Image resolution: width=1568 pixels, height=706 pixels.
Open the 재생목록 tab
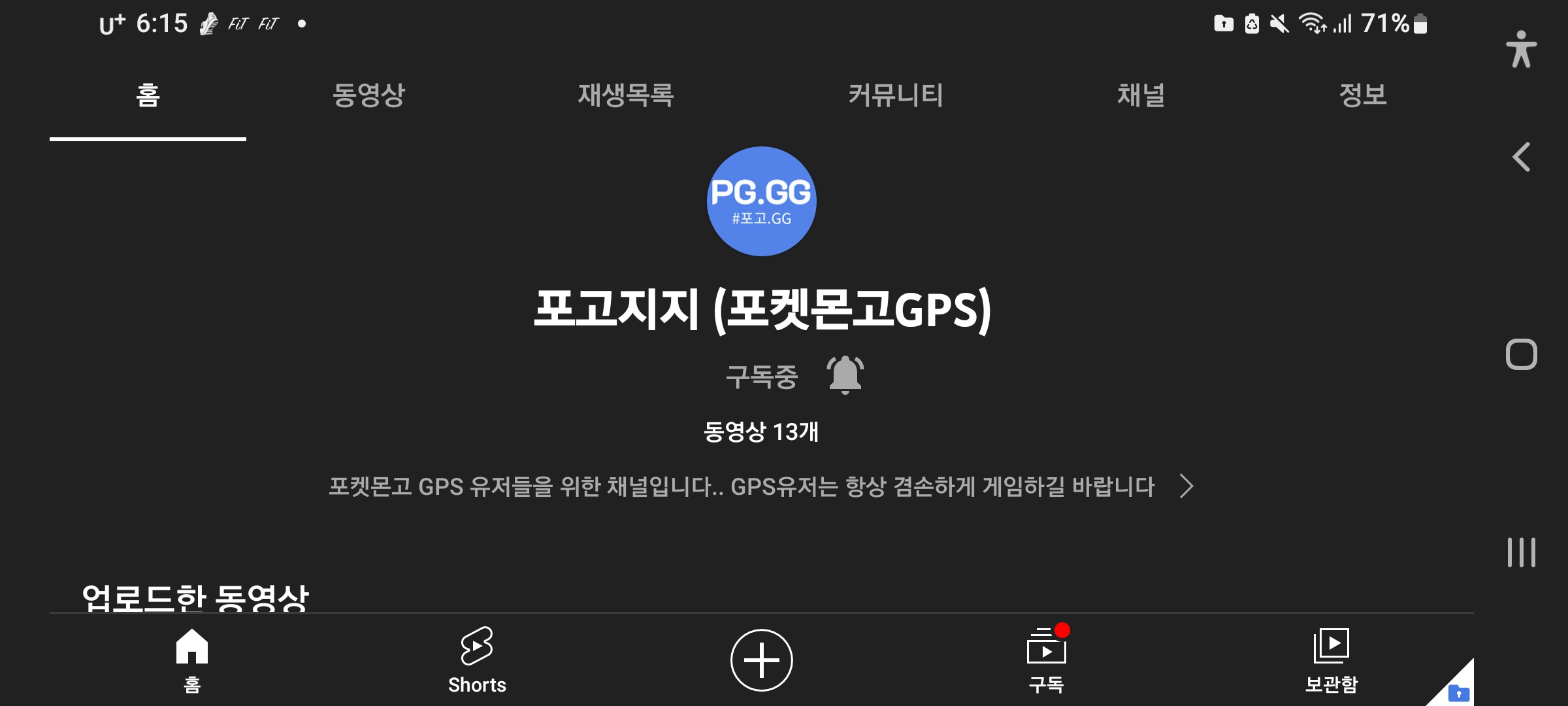625,95
